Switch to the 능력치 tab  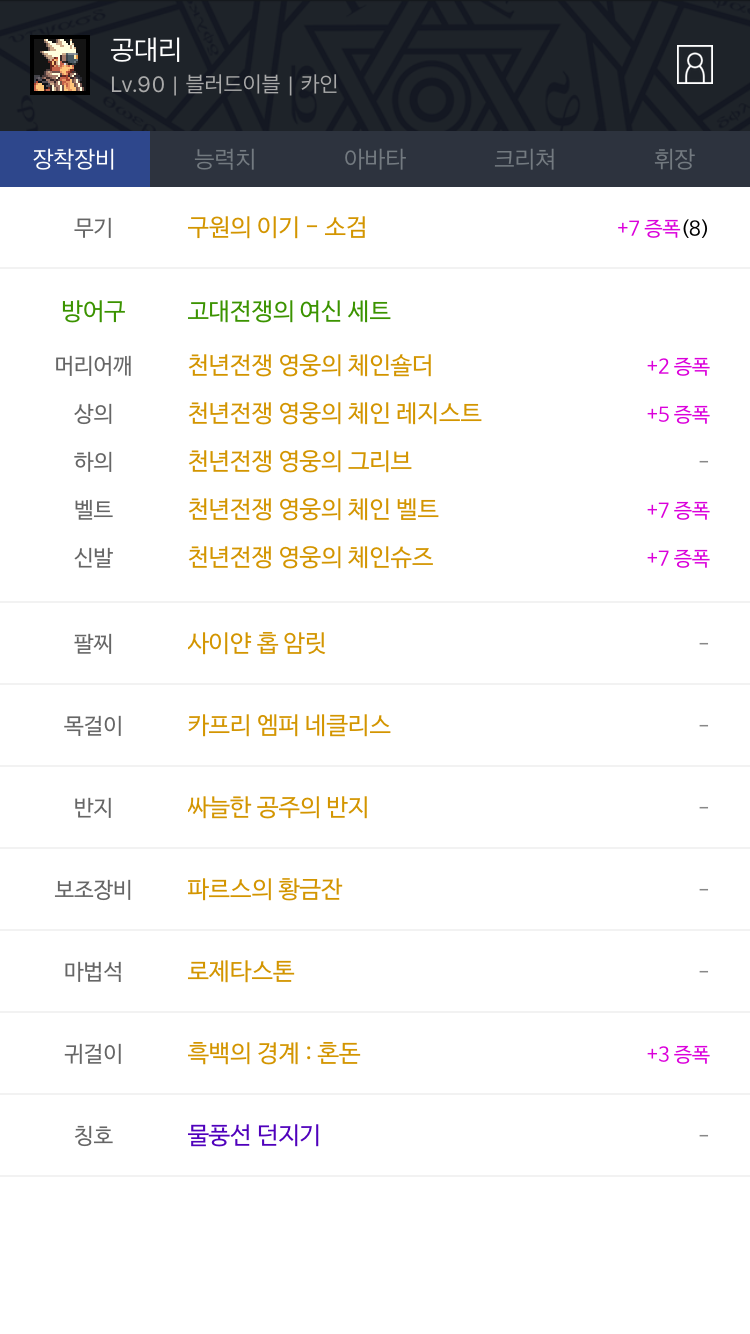(225, 159)
